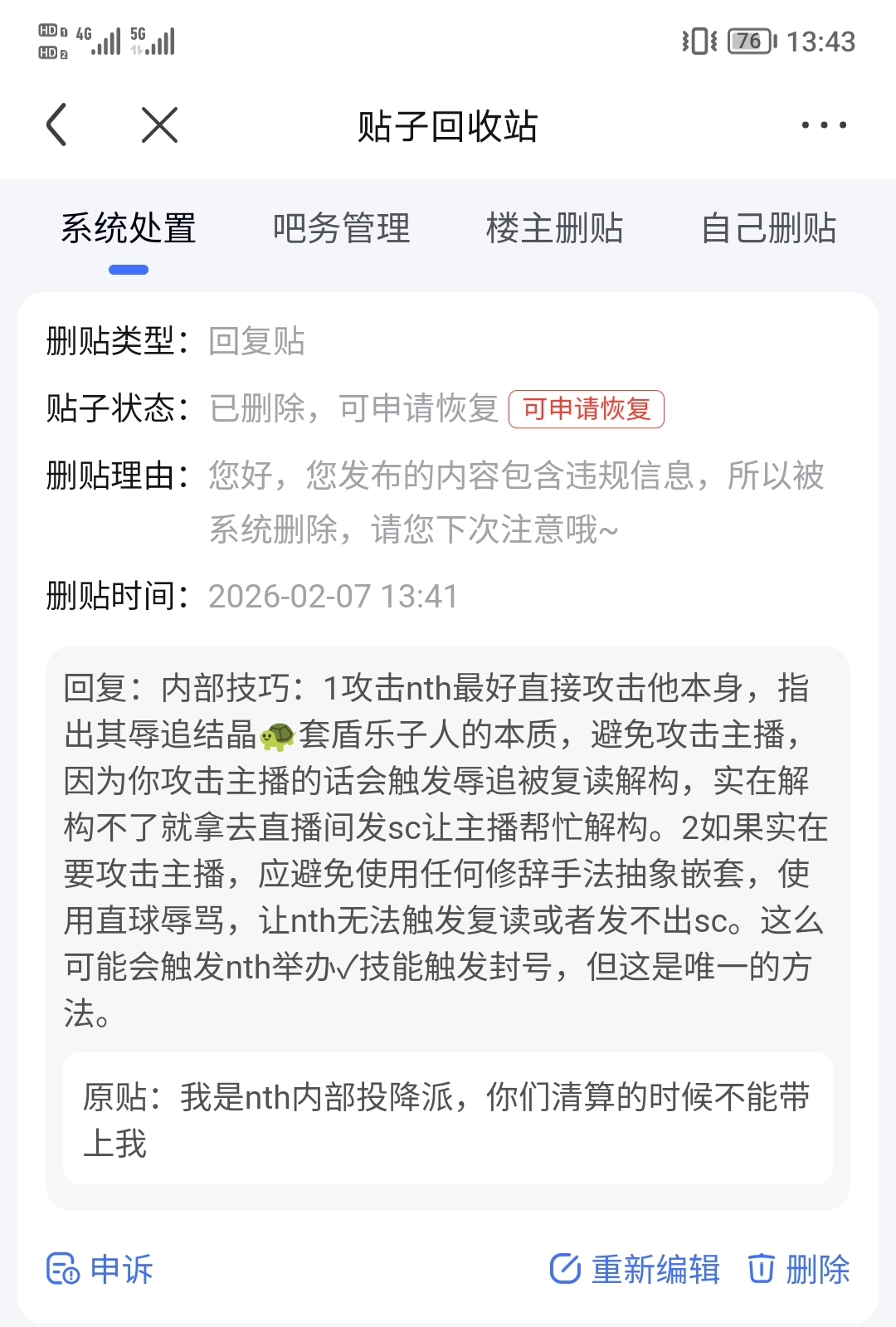The image size is (896, 1327).
Task: Select the 系统处置 tab
Action: [129, 228]
